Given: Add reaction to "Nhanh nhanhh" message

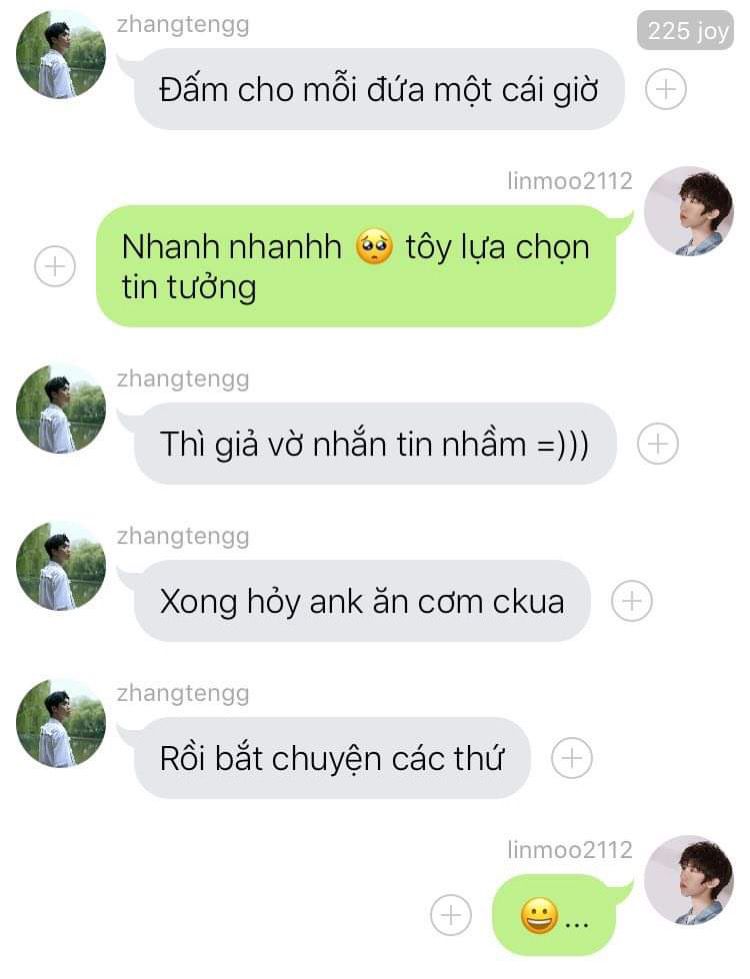Looking at the screenshot, I should pyautogui.click(x=55, y=267).
